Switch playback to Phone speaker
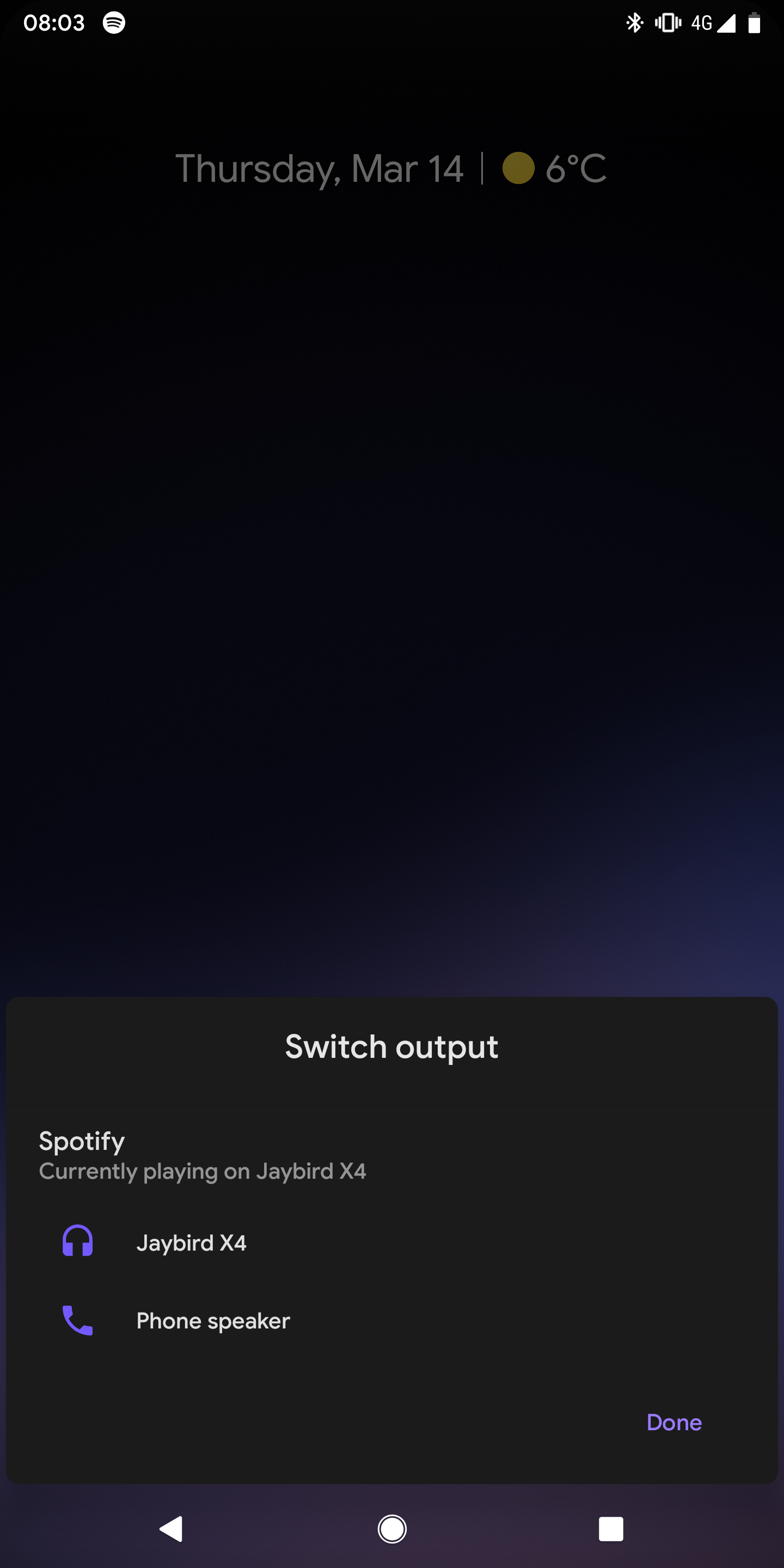Viewport: 784px width, 1568px height. tap(213, 1321)
